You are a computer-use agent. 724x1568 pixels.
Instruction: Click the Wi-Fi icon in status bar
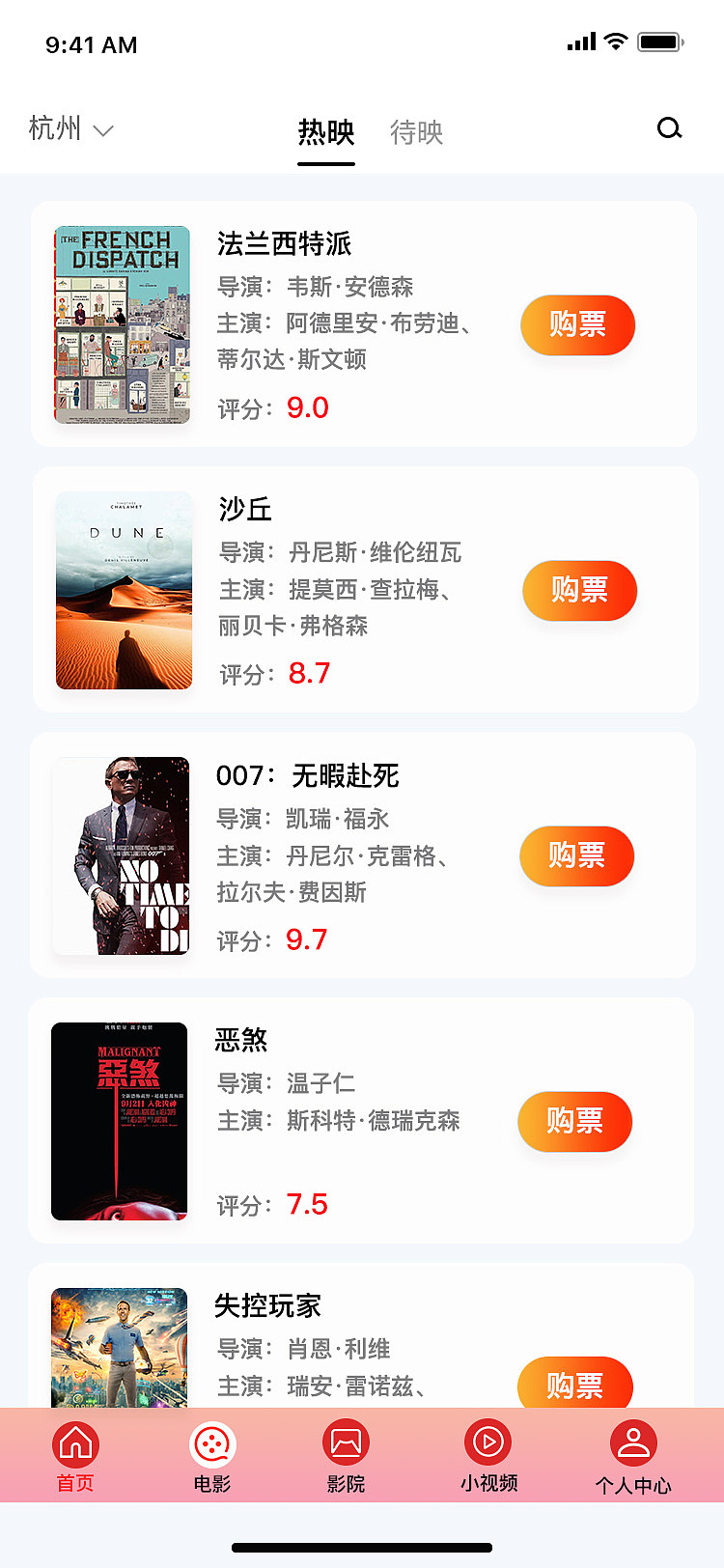[x=614, y=42]
